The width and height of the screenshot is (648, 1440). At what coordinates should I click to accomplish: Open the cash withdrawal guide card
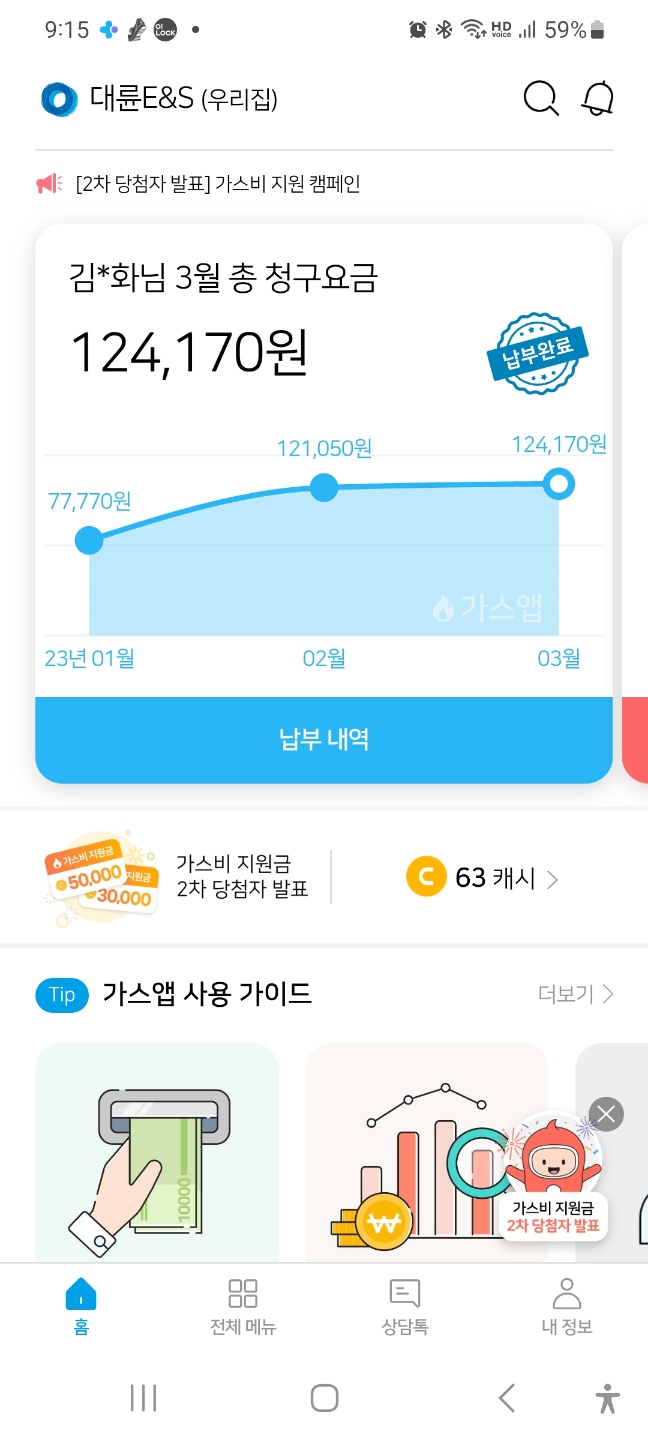tap(157, 1152)
